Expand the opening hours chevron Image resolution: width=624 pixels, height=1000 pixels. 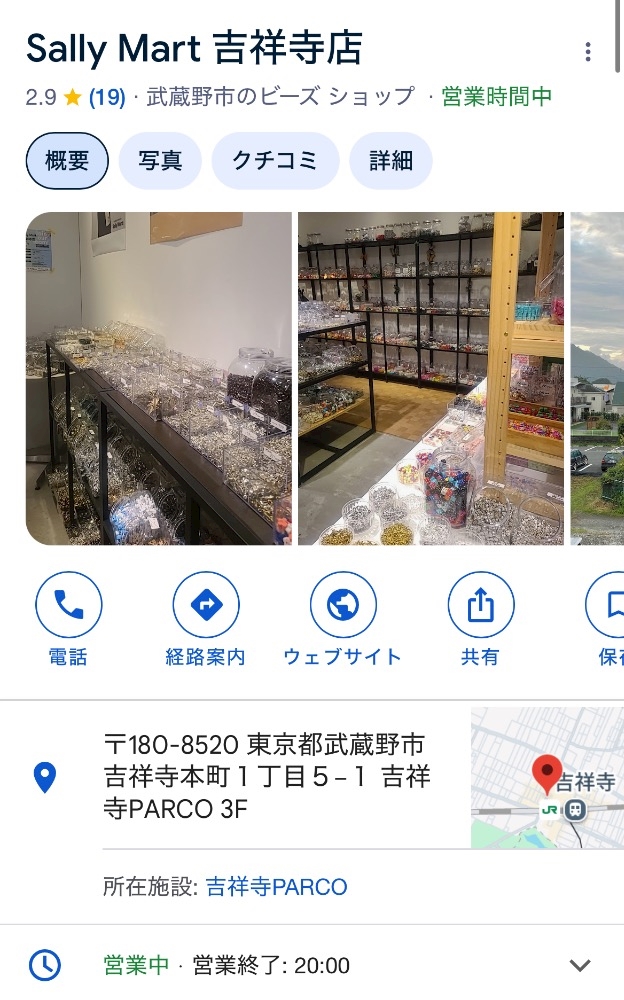579,965
